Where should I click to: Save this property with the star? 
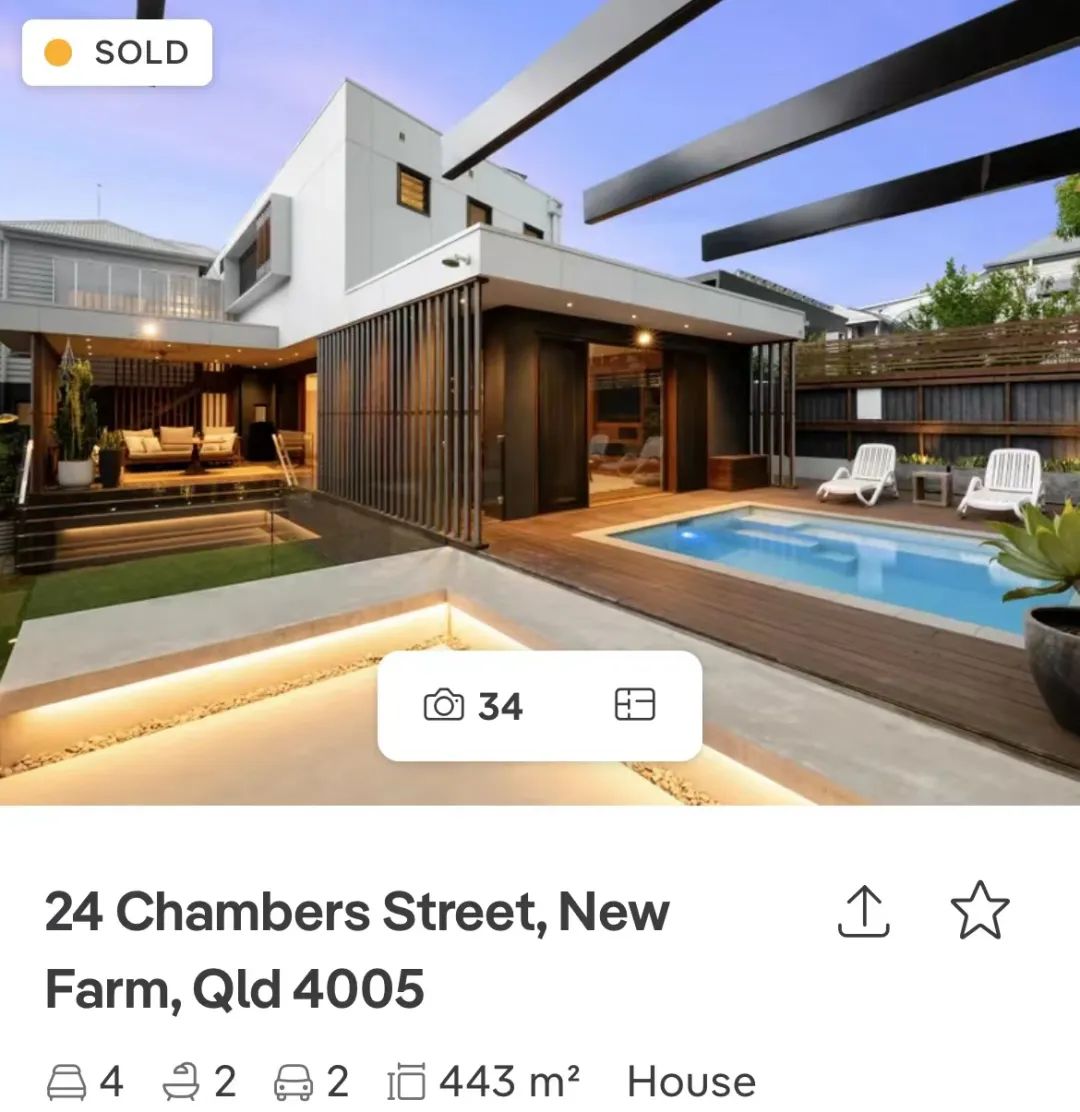pos(979,911)
